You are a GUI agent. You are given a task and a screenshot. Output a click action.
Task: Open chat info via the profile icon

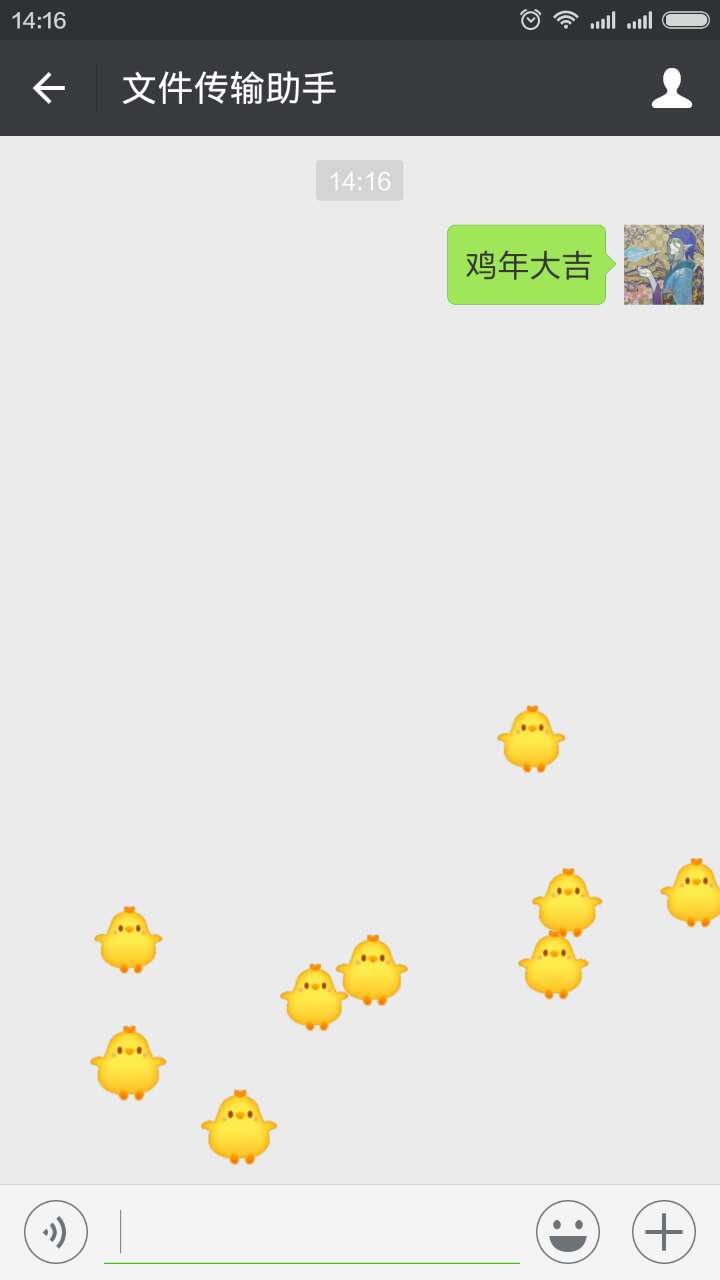[x=671, y=89]
